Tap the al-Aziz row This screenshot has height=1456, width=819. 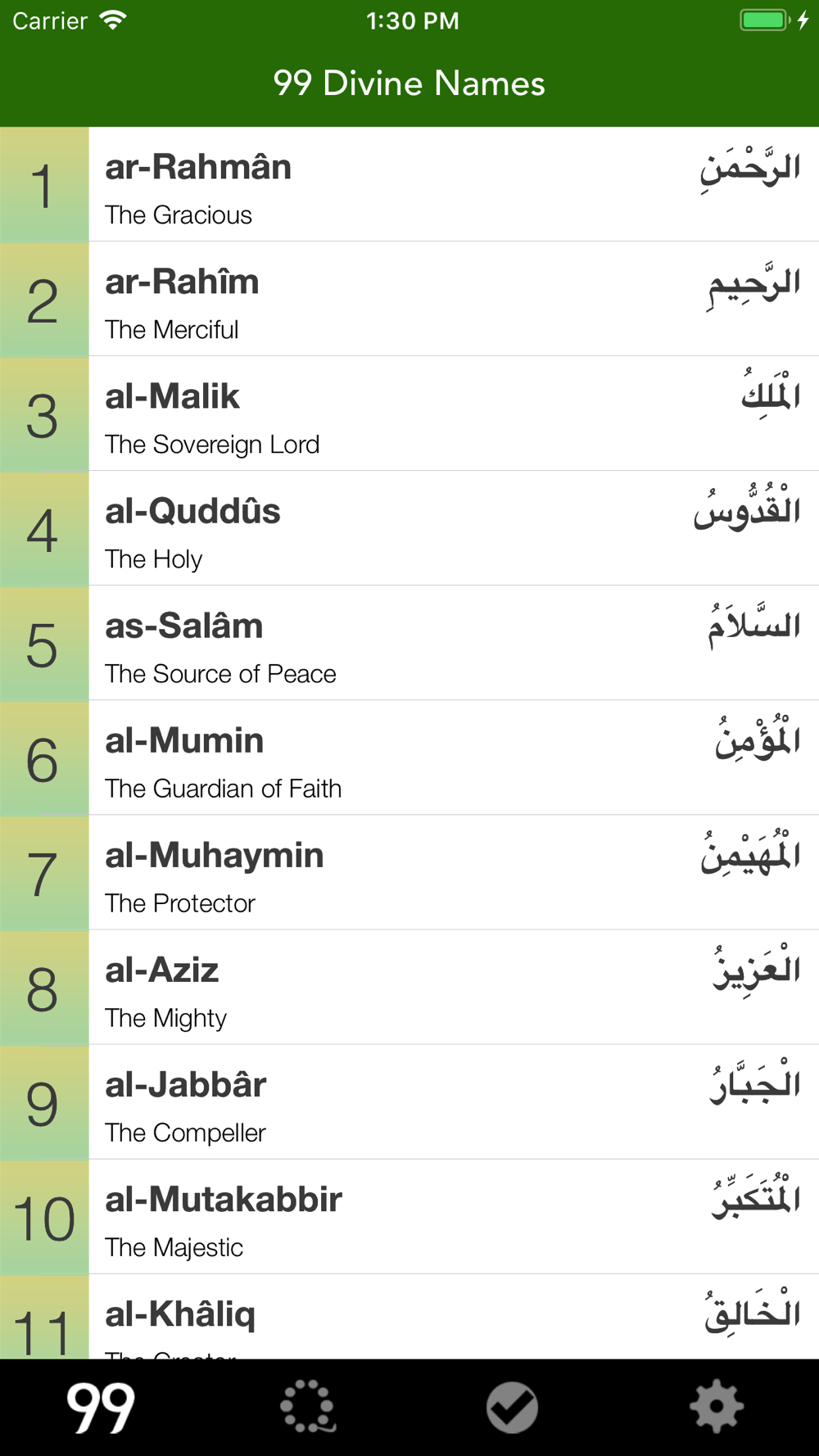(409, 988)
